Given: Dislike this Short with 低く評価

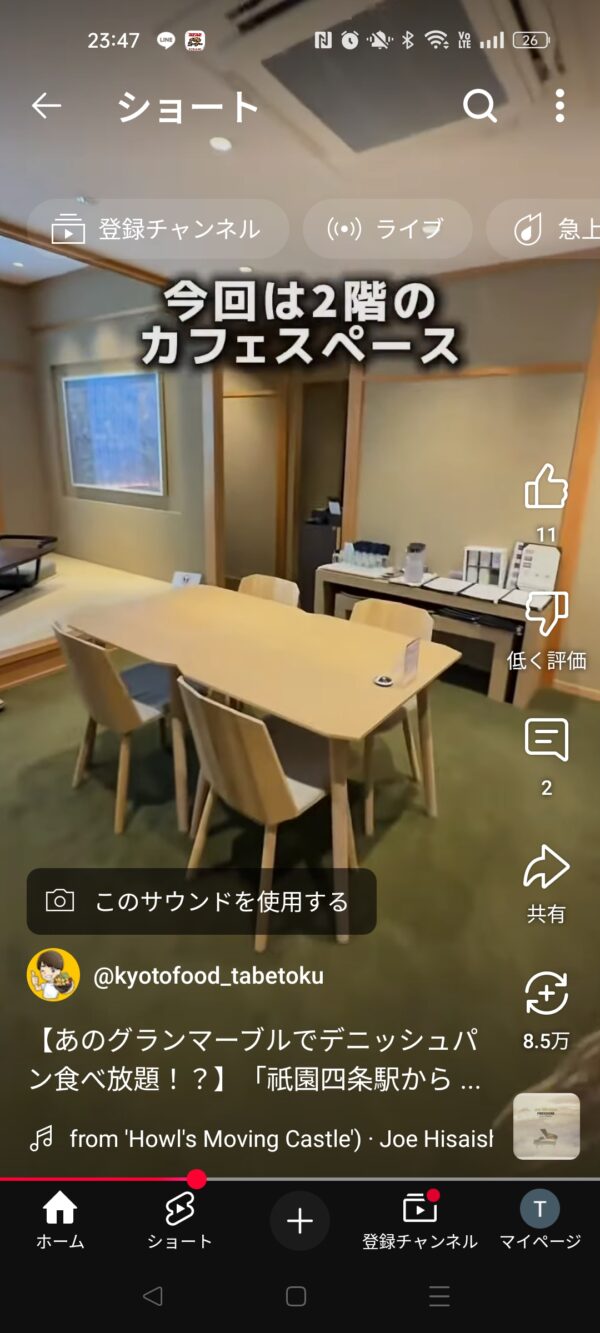Looking at the screenshot, I should (546, 615).
